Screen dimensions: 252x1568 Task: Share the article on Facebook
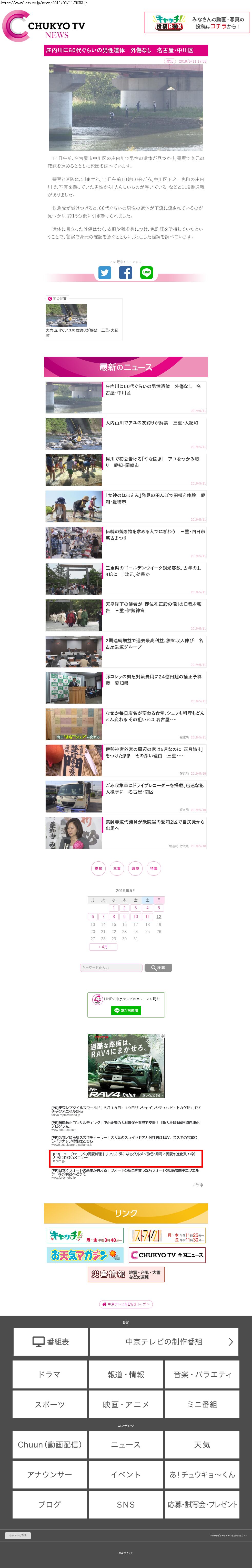125,273
